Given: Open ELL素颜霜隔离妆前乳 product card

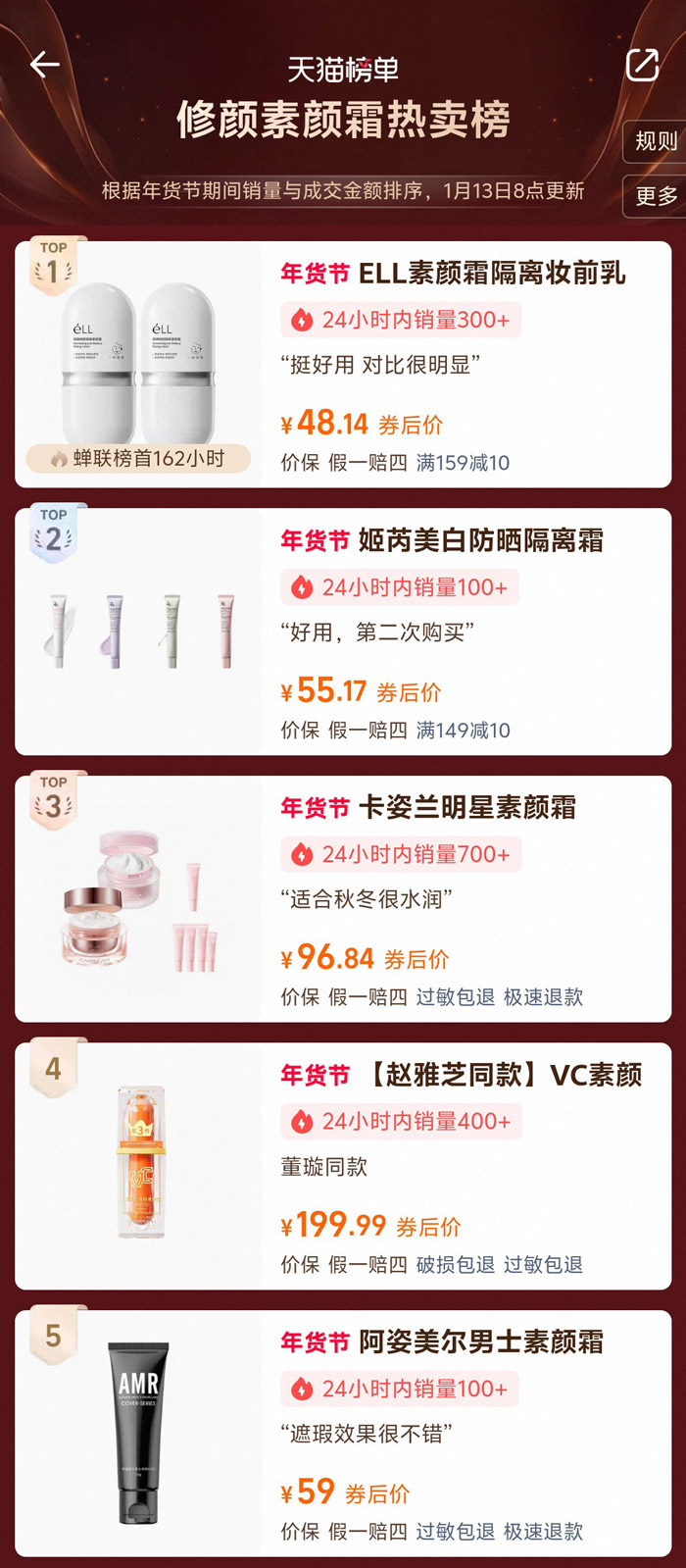Looking at the screenshot, I should (343, 365).
